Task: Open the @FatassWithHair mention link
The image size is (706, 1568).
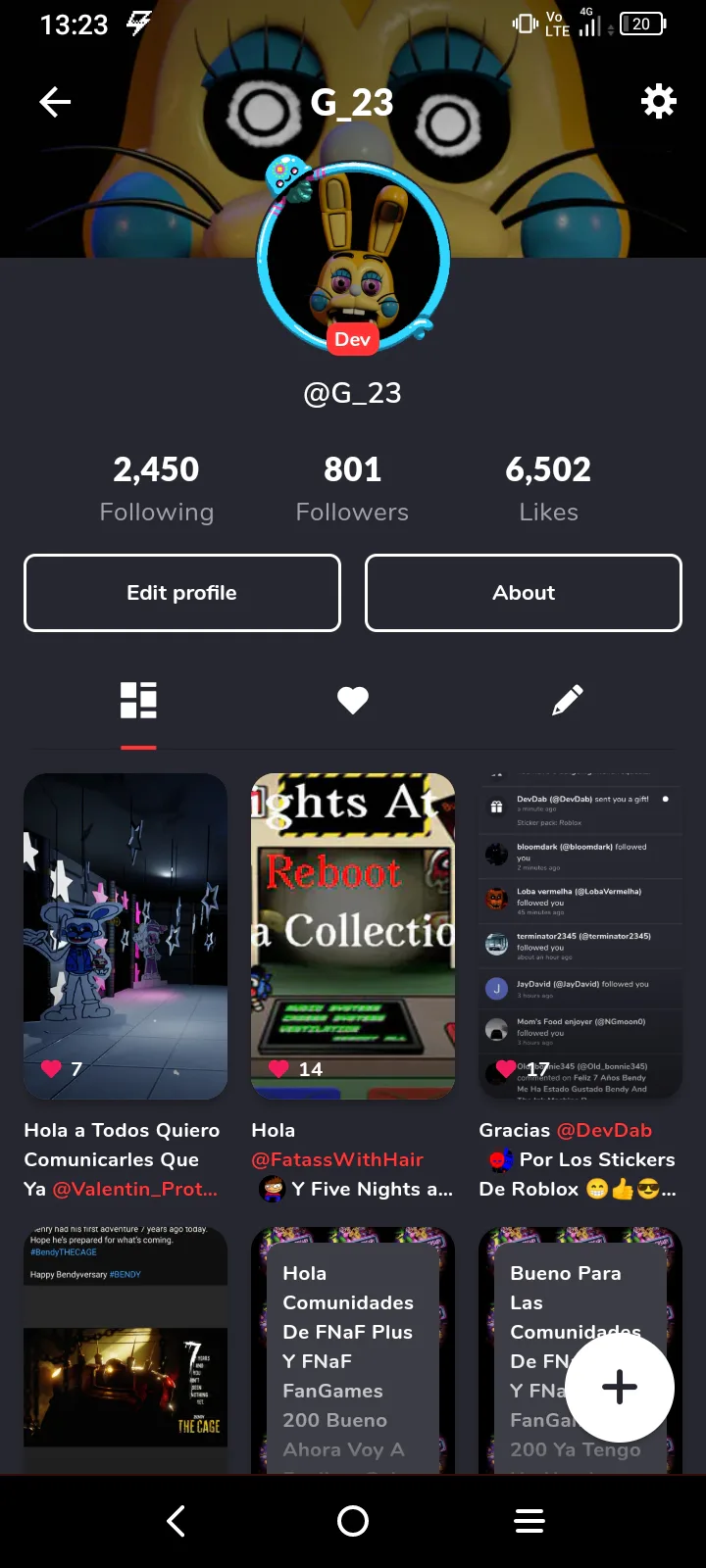Action: (337, 1159)
